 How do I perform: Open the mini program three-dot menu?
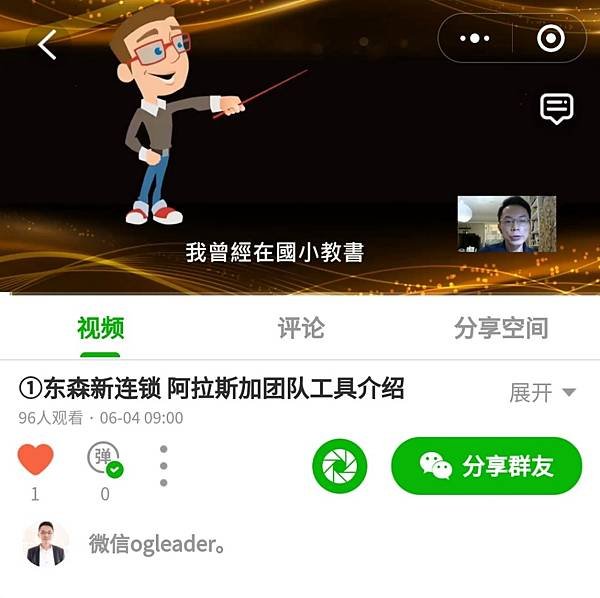tap(475, 39)
